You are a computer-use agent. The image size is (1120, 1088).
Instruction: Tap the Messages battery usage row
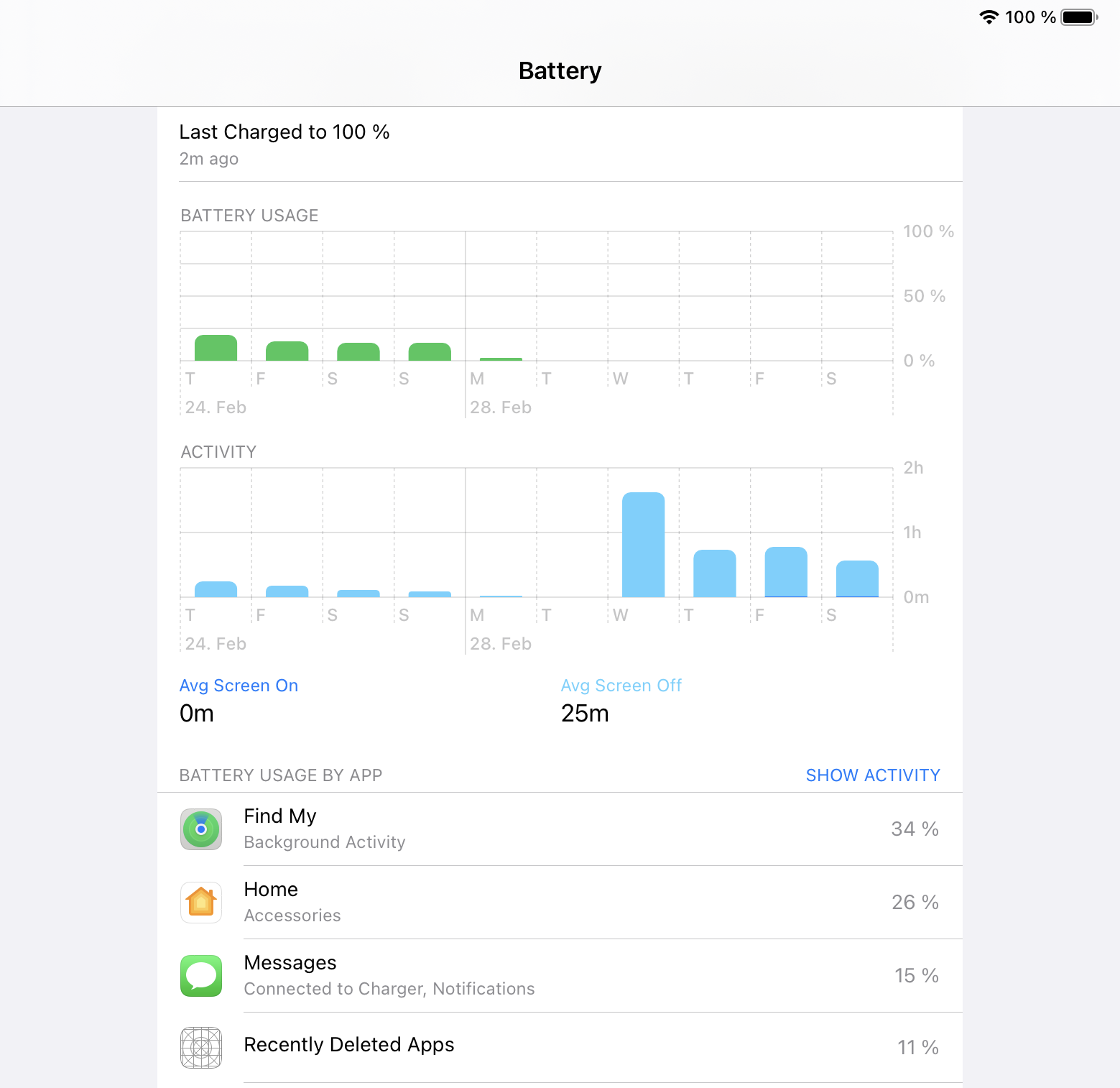[559, 976]
